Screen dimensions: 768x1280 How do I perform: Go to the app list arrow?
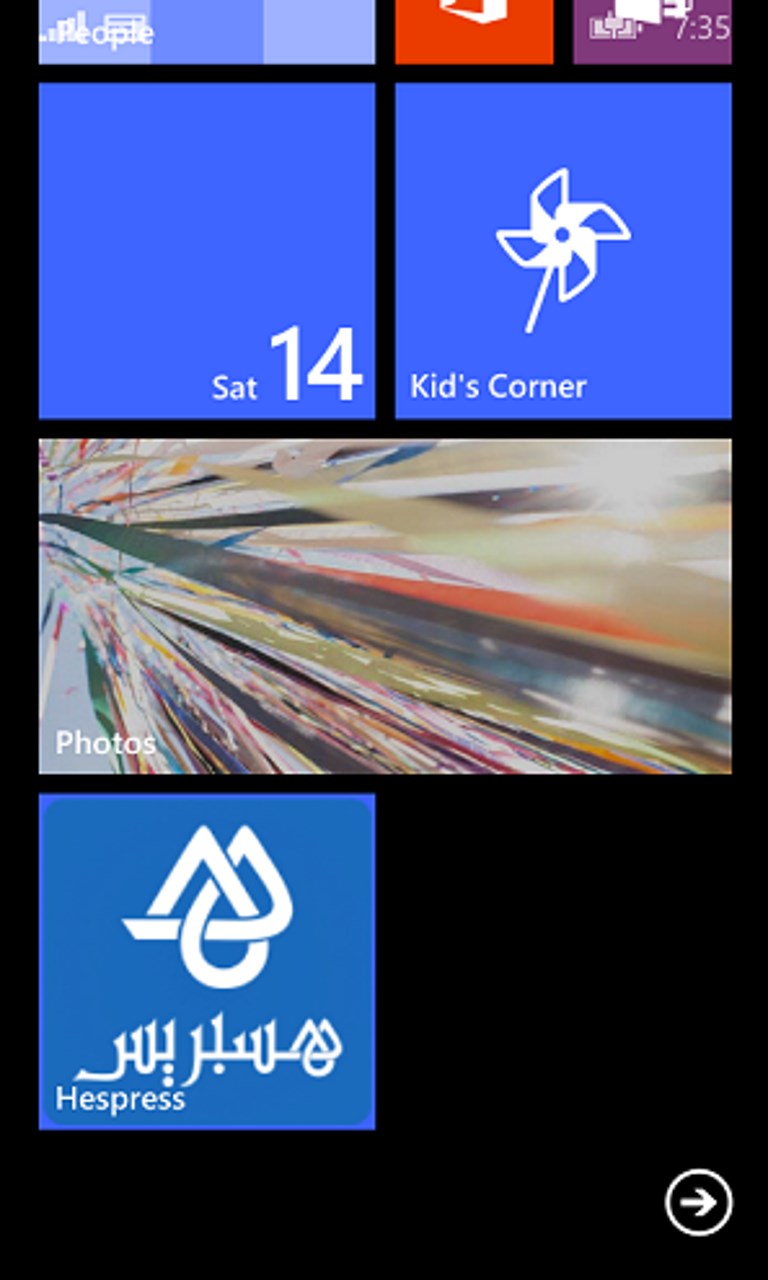coord(698,1202)
